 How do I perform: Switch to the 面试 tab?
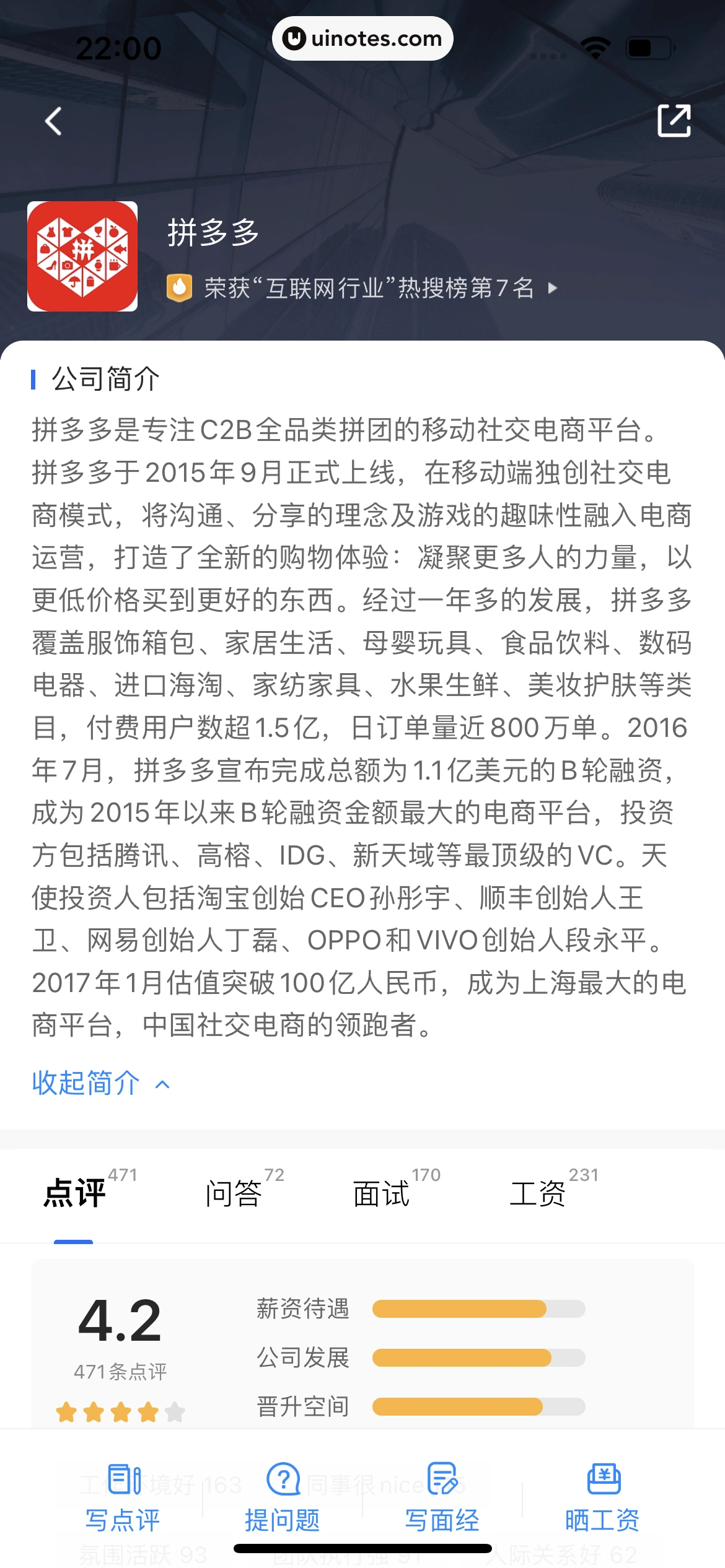382,1193
